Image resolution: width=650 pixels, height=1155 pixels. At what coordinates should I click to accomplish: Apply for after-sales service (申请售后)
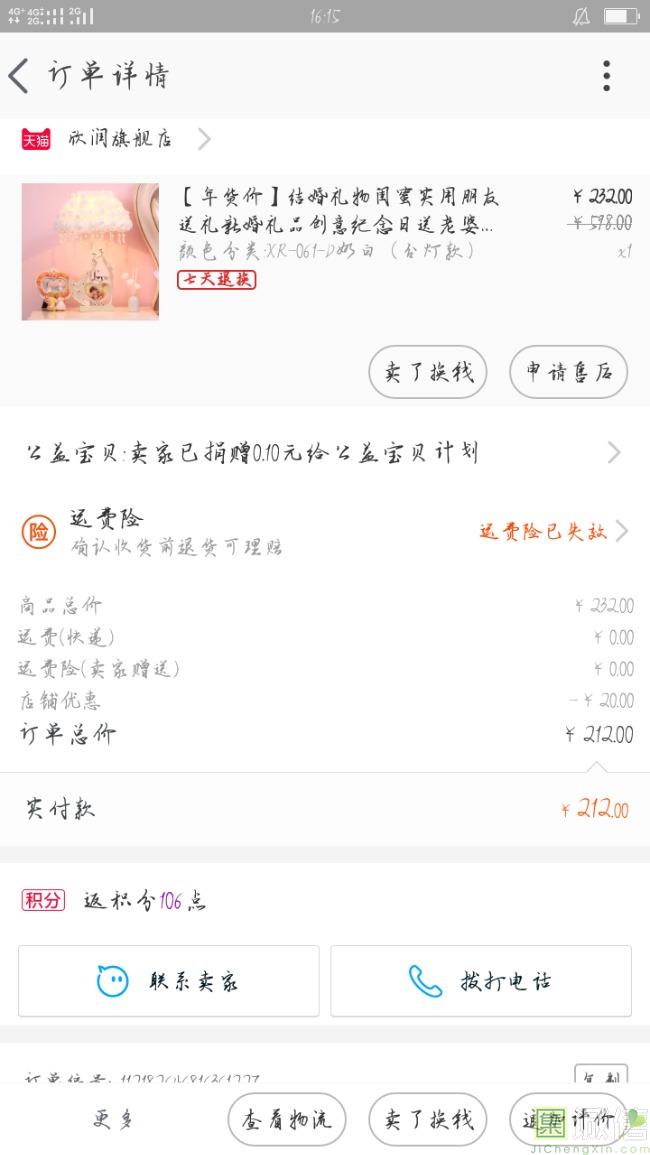(x=568, y=372)
